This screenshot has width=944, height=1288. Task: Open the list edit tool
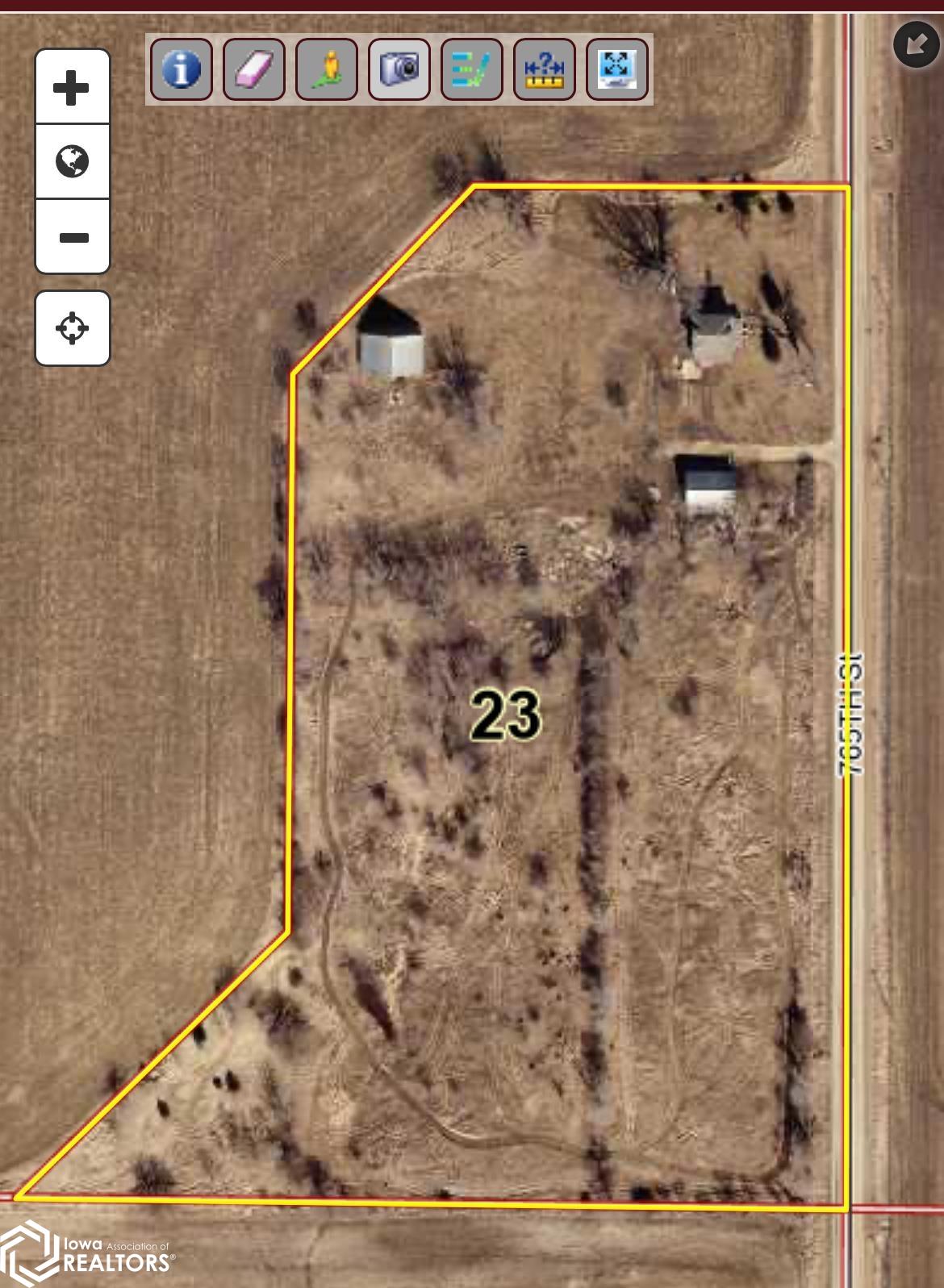472,69
